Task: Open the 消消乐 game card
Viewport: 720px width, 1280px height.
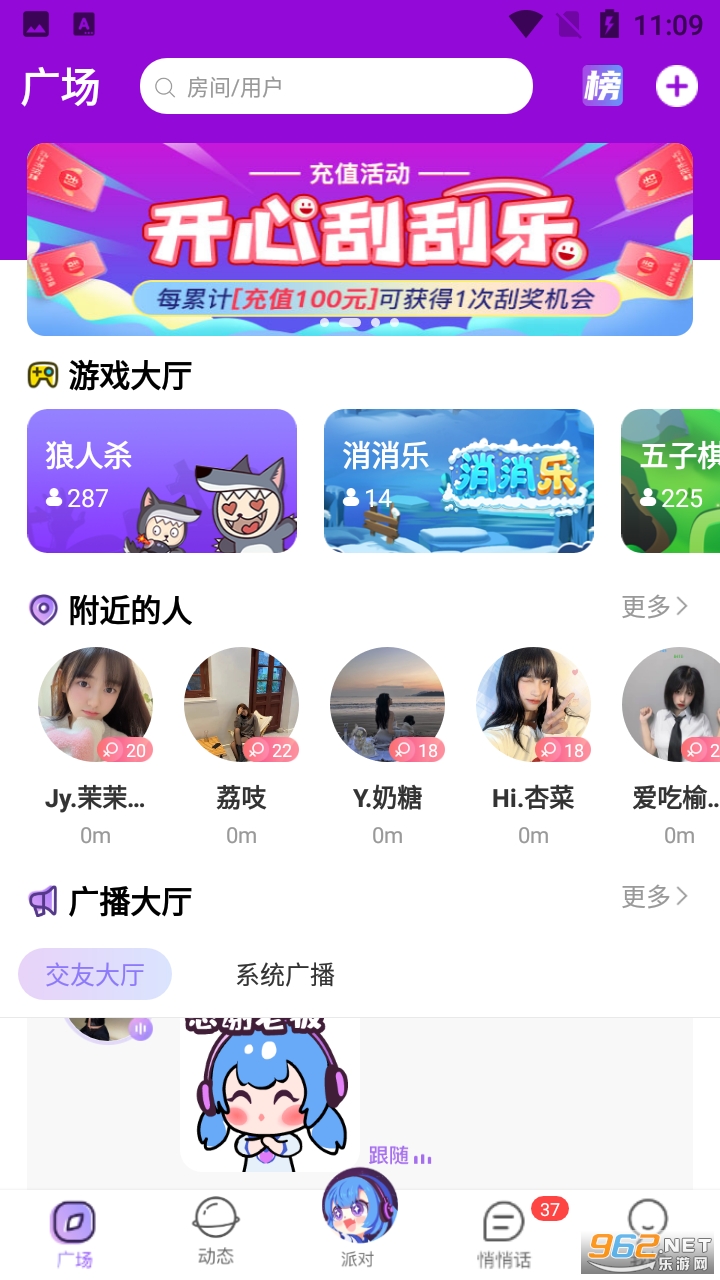Action: pyautogui.click(x=459, y=481)
